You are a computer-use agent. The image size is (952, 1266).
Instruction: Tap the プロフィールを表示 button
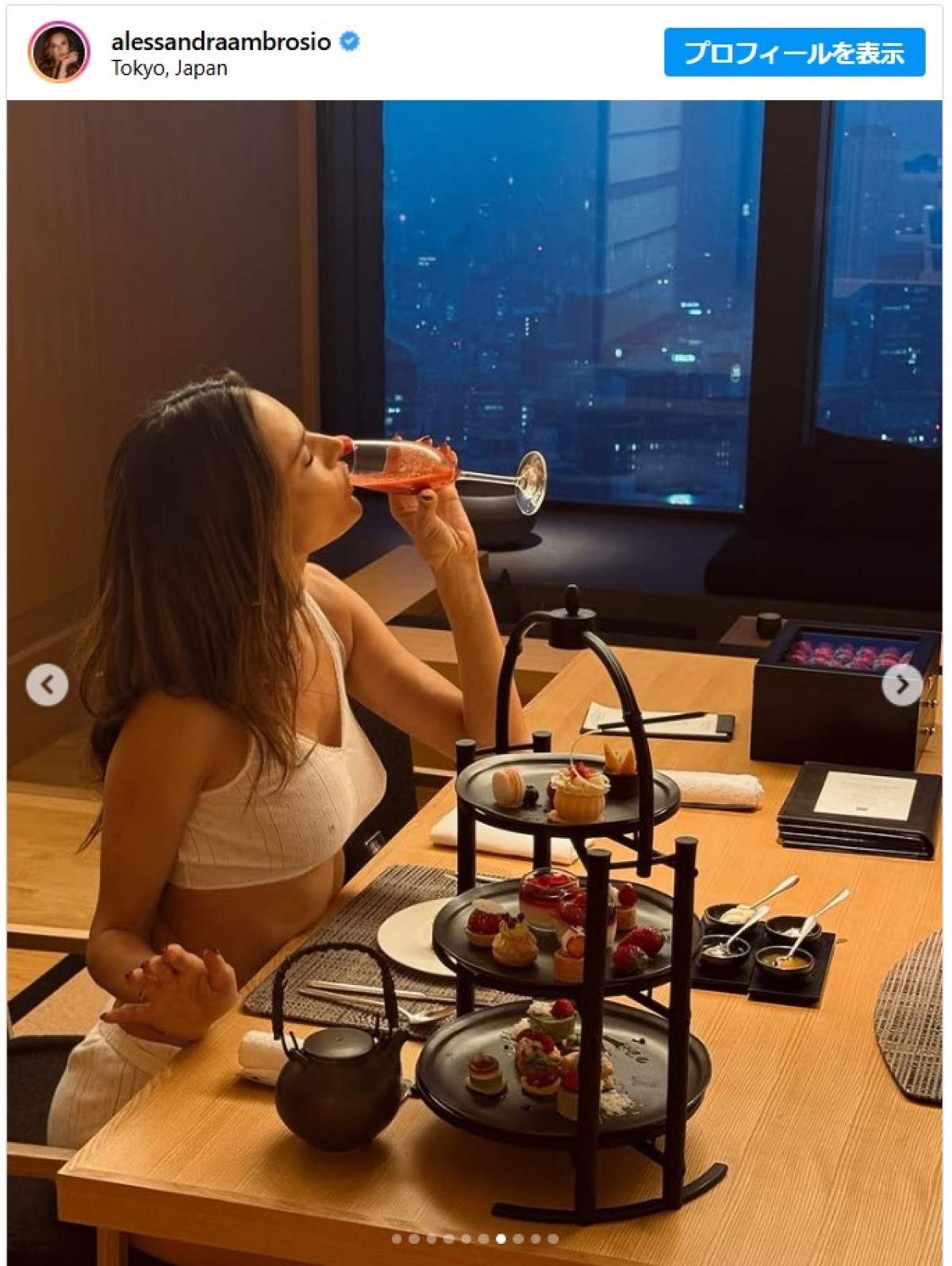point(794,52)
